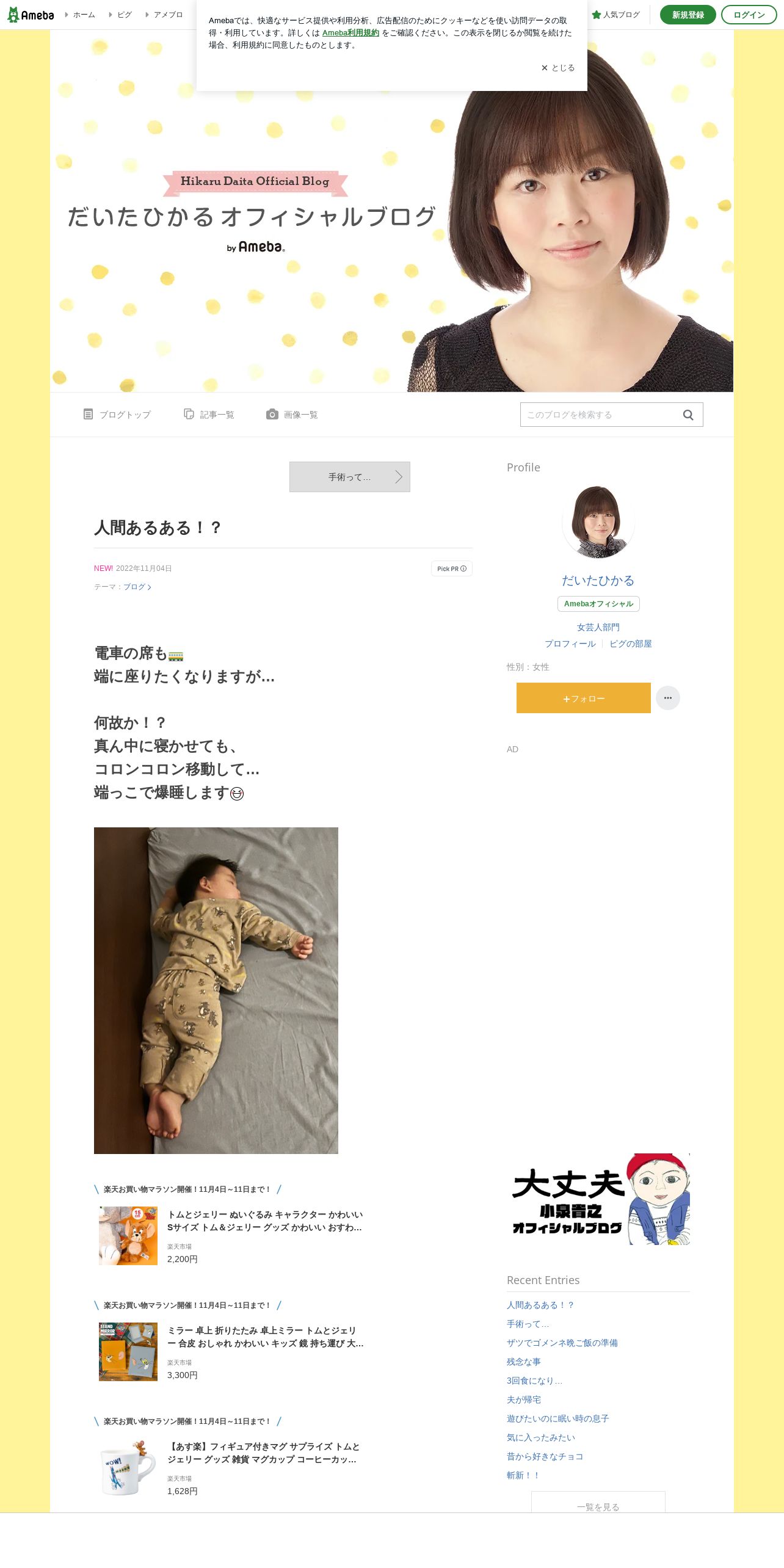Visit ピグの部屋
This screenshot has height=1568, width=784.
pos(631,644)
